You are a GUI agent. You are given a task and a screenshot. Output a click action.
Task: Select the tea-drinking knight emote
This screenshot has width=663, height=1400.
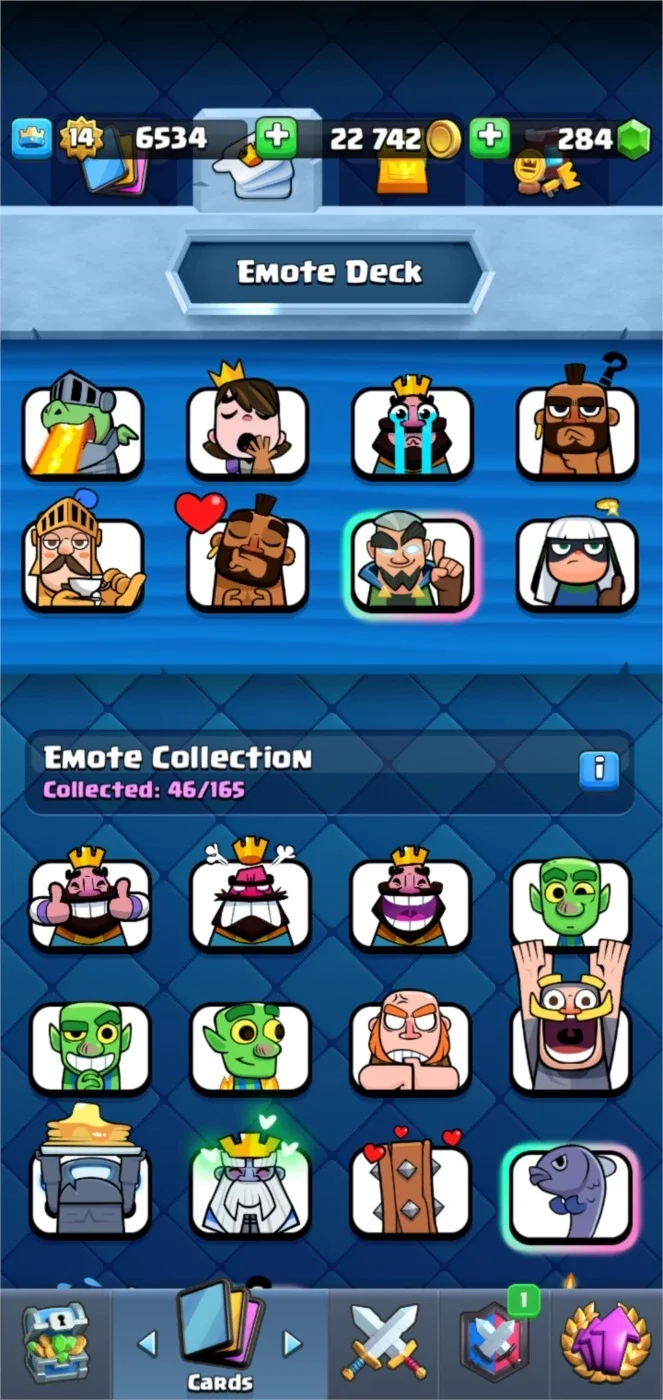83,556
